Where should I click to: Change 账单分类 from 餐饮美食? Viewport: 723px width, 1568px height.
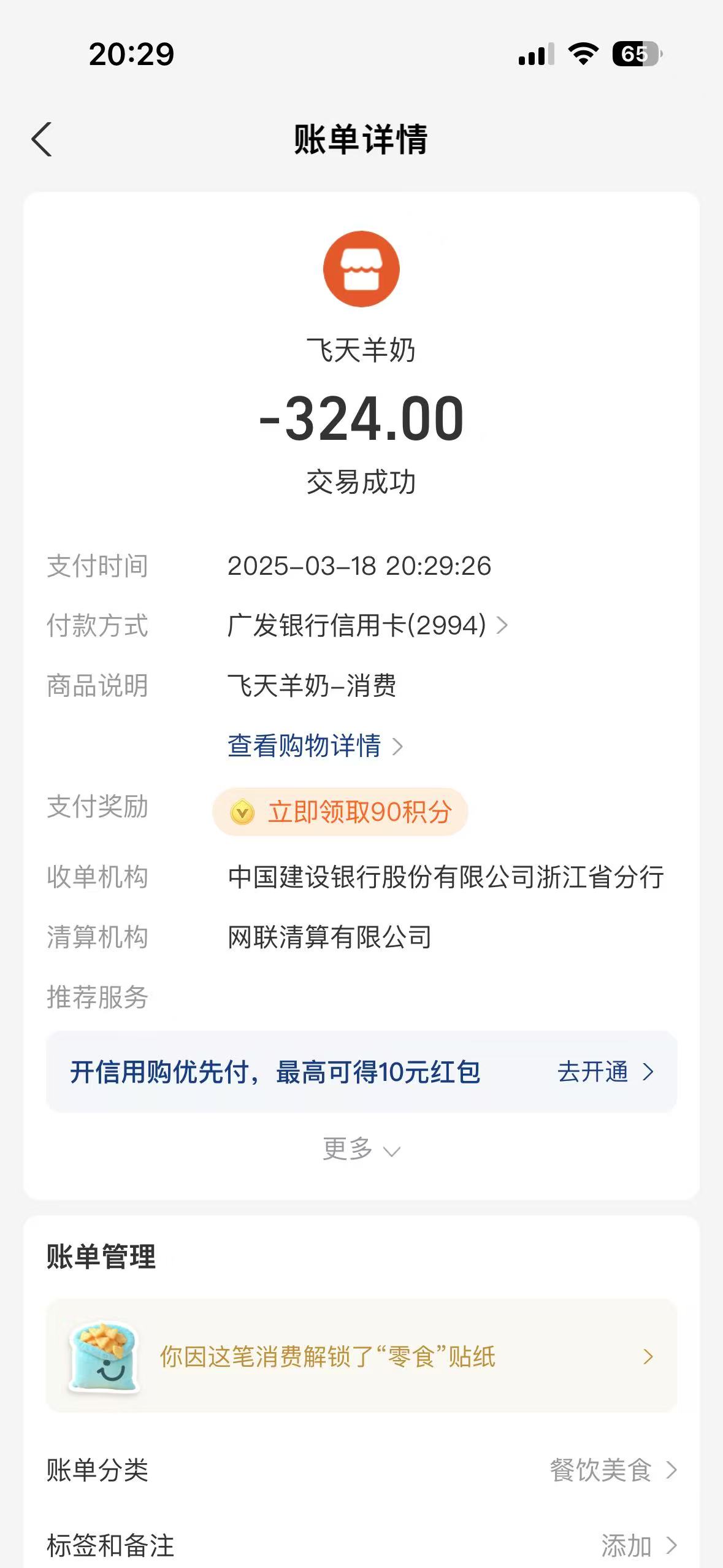click(x=612, y=1470)
